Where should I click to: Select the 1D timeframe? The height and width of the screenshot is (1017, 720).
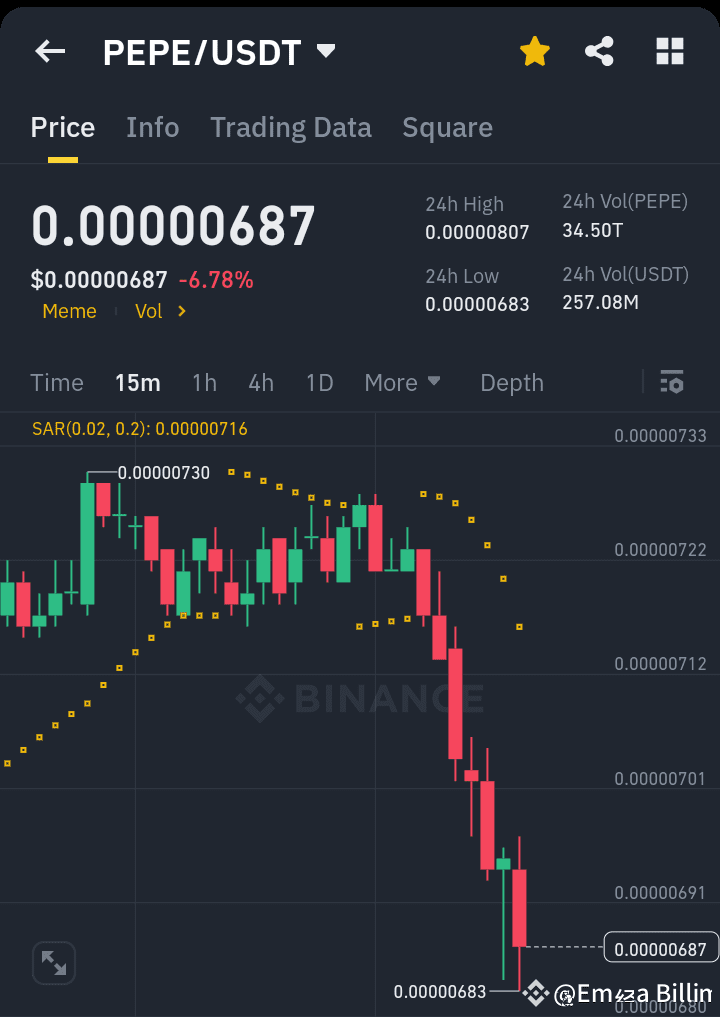click(319, 382)
